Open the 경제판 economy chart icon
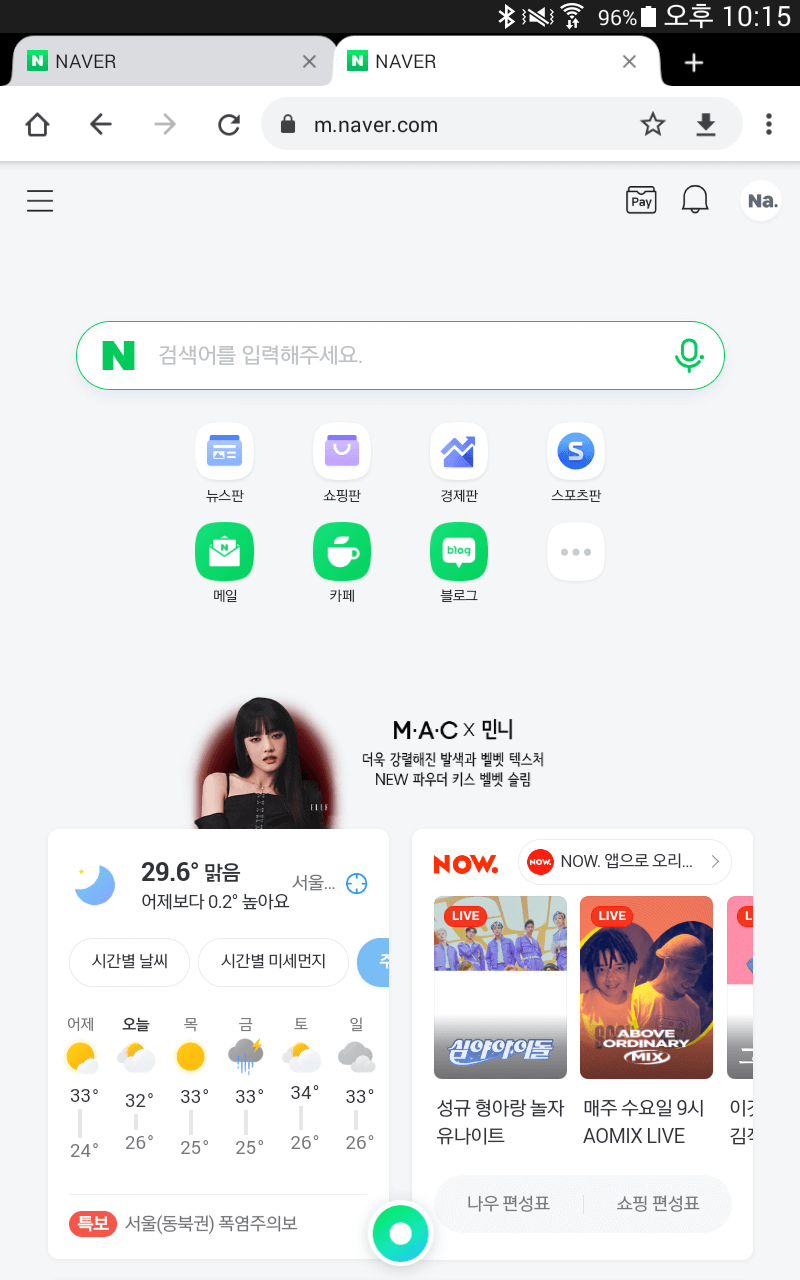800x1280 pixels. point(458,450)
